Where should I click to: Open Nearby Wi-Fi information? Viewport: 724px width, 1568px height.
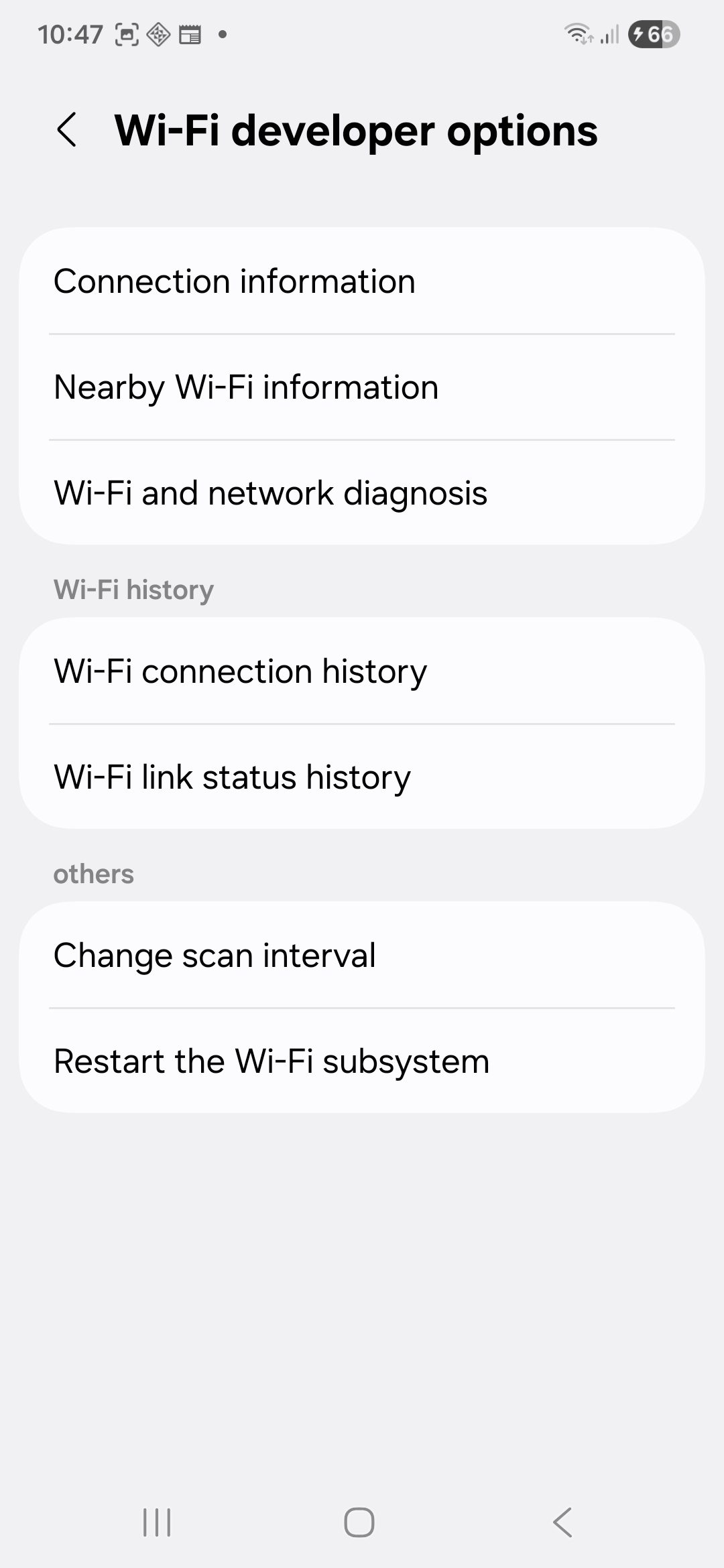tap(362, 387)
